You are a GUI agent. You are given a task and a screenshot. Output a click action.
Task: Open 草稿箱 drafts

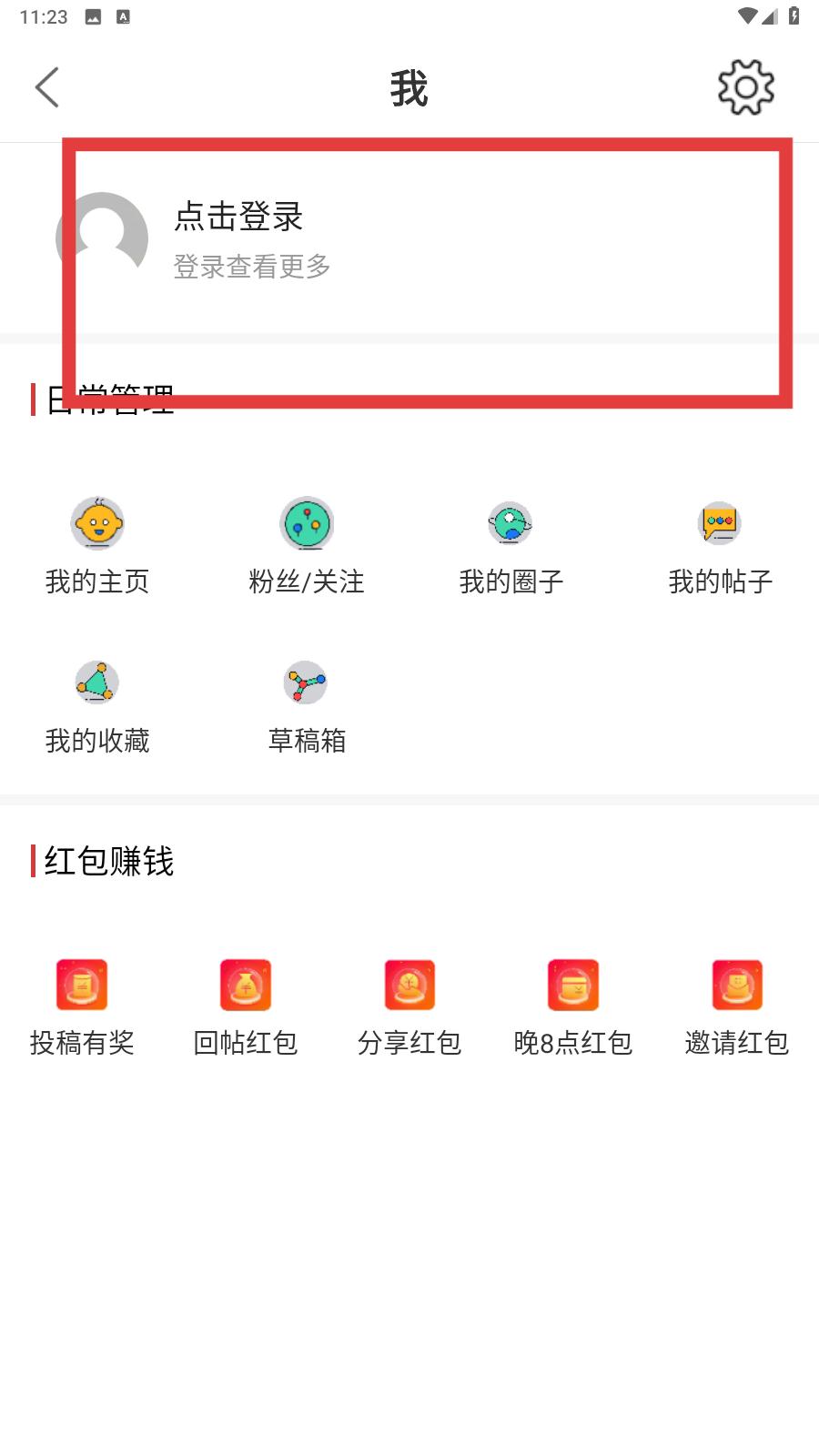307,705
